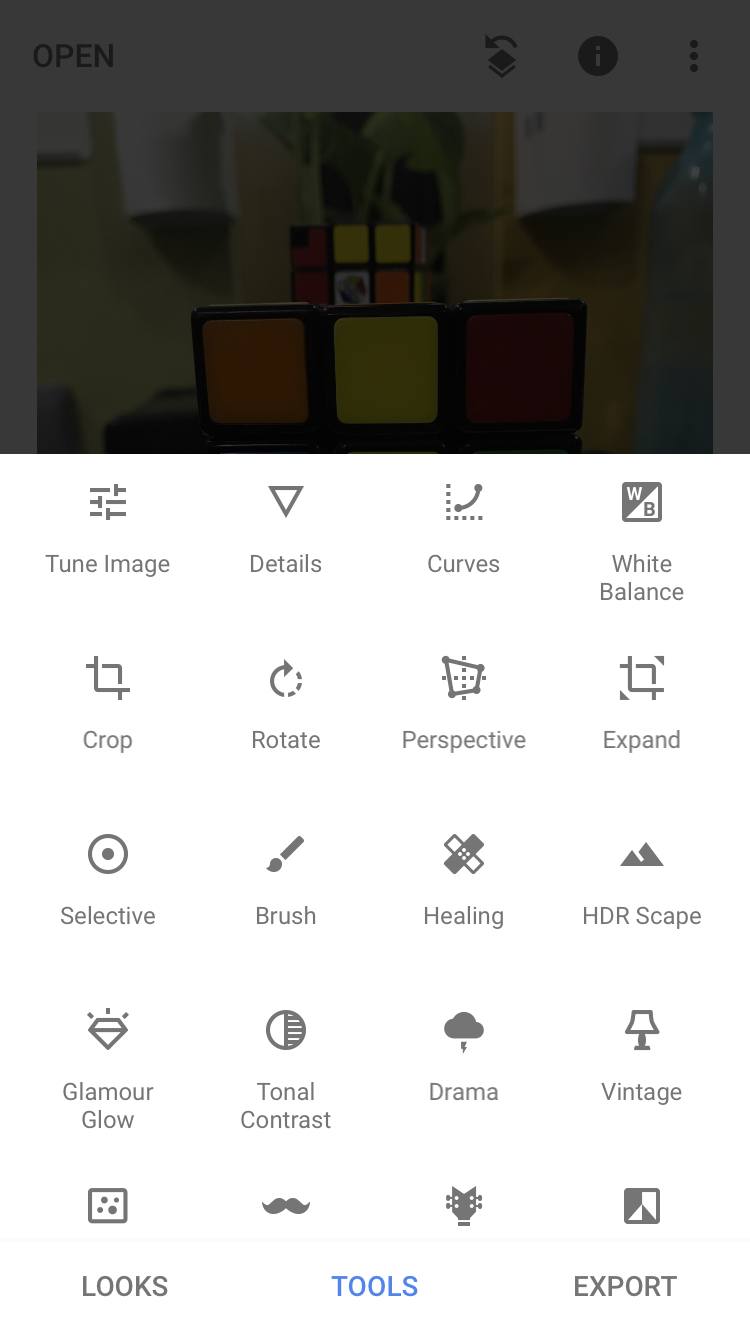Select the Details tool
This screenshot has height=1334, width=750.
[286, 528]
